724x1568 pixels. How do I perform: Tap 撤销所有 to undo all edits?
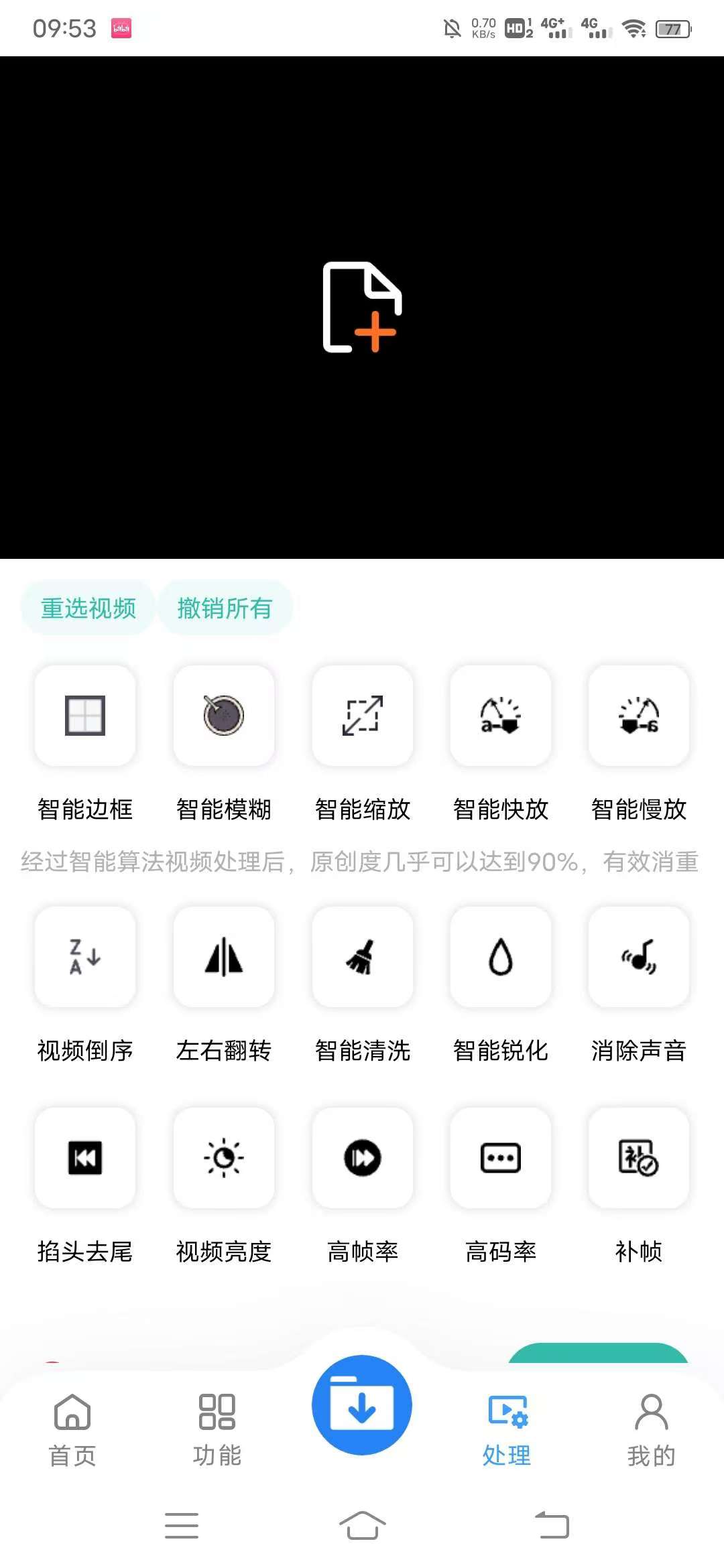click(225, 608)
